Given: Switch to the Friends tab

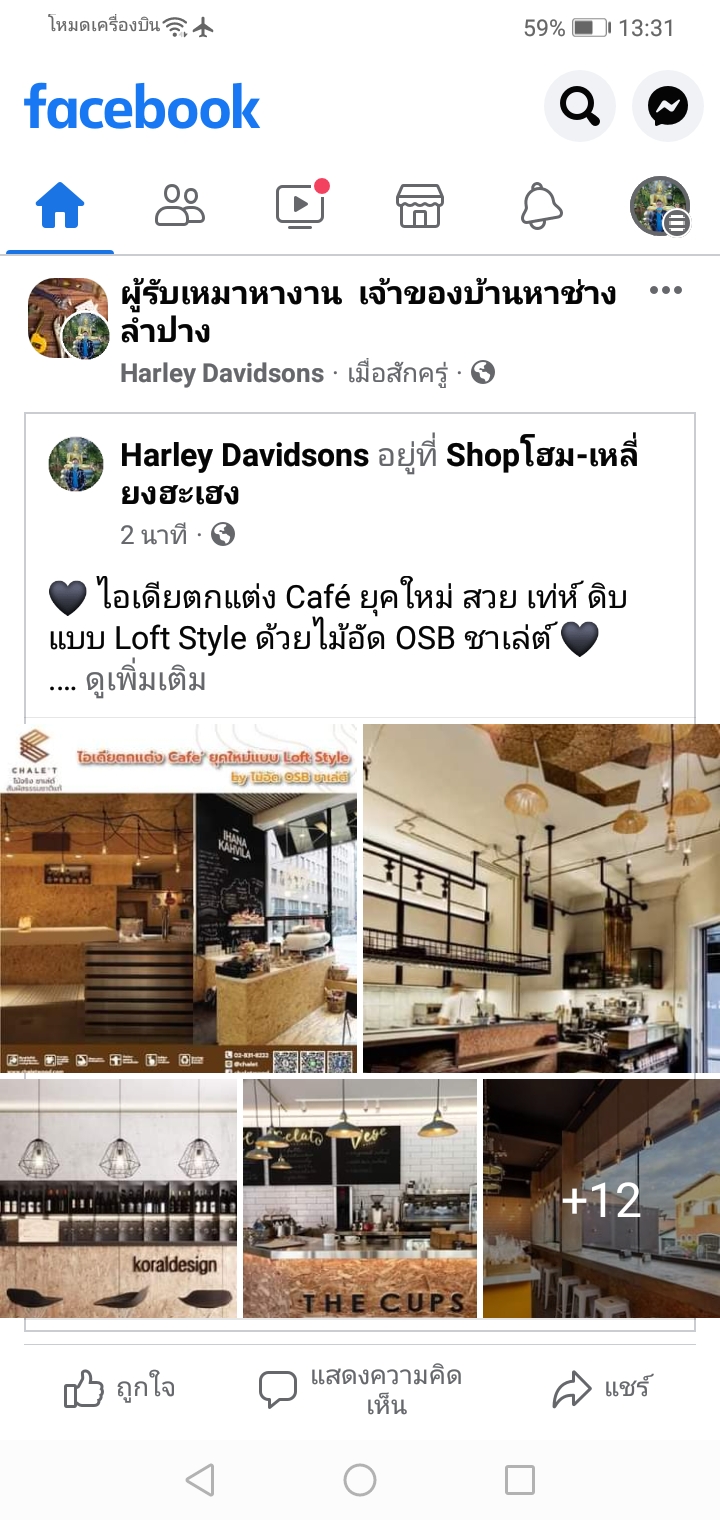Looking at the screenshot, I should (x=180, y=207).
